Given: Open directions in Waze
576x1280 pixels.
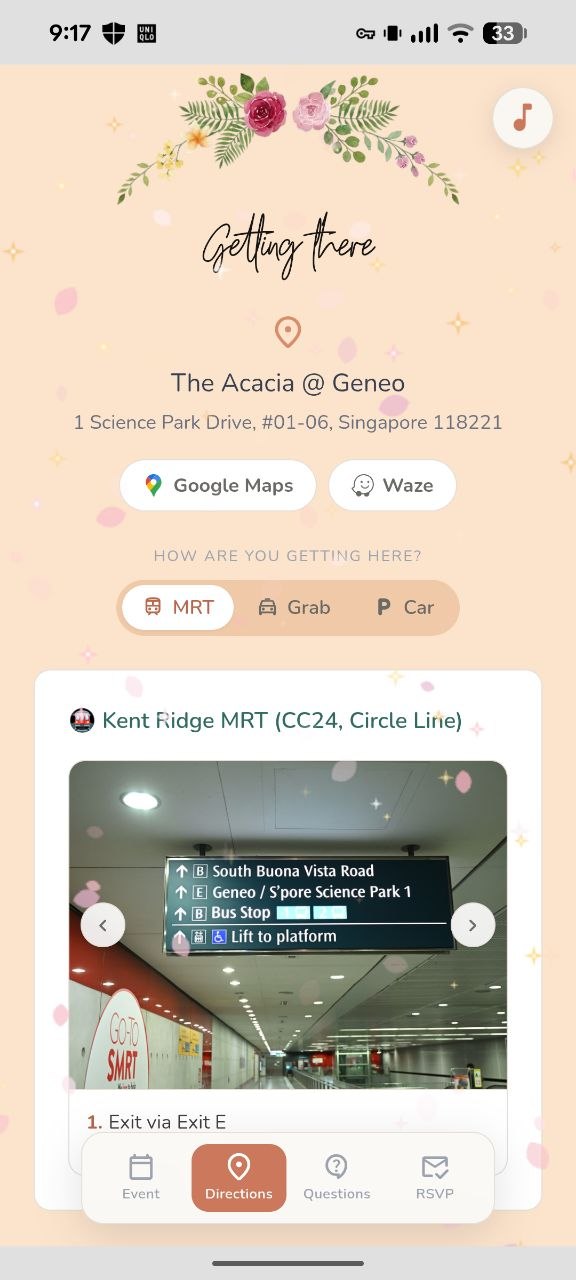Looking at the screenshot, I should point(392,486).
